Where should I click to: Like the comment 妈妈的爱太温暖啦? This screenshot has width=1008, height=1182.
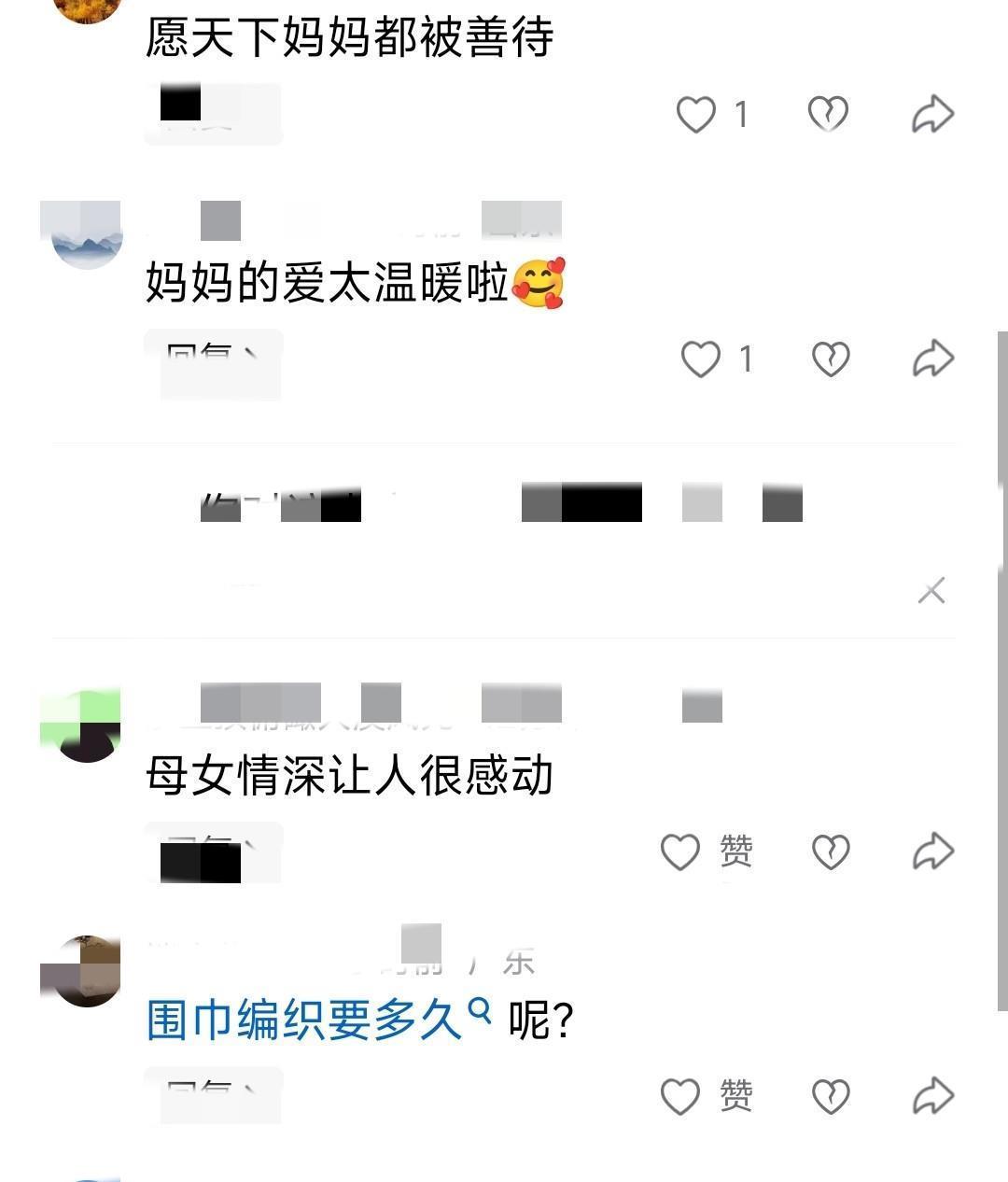point(701,359)
